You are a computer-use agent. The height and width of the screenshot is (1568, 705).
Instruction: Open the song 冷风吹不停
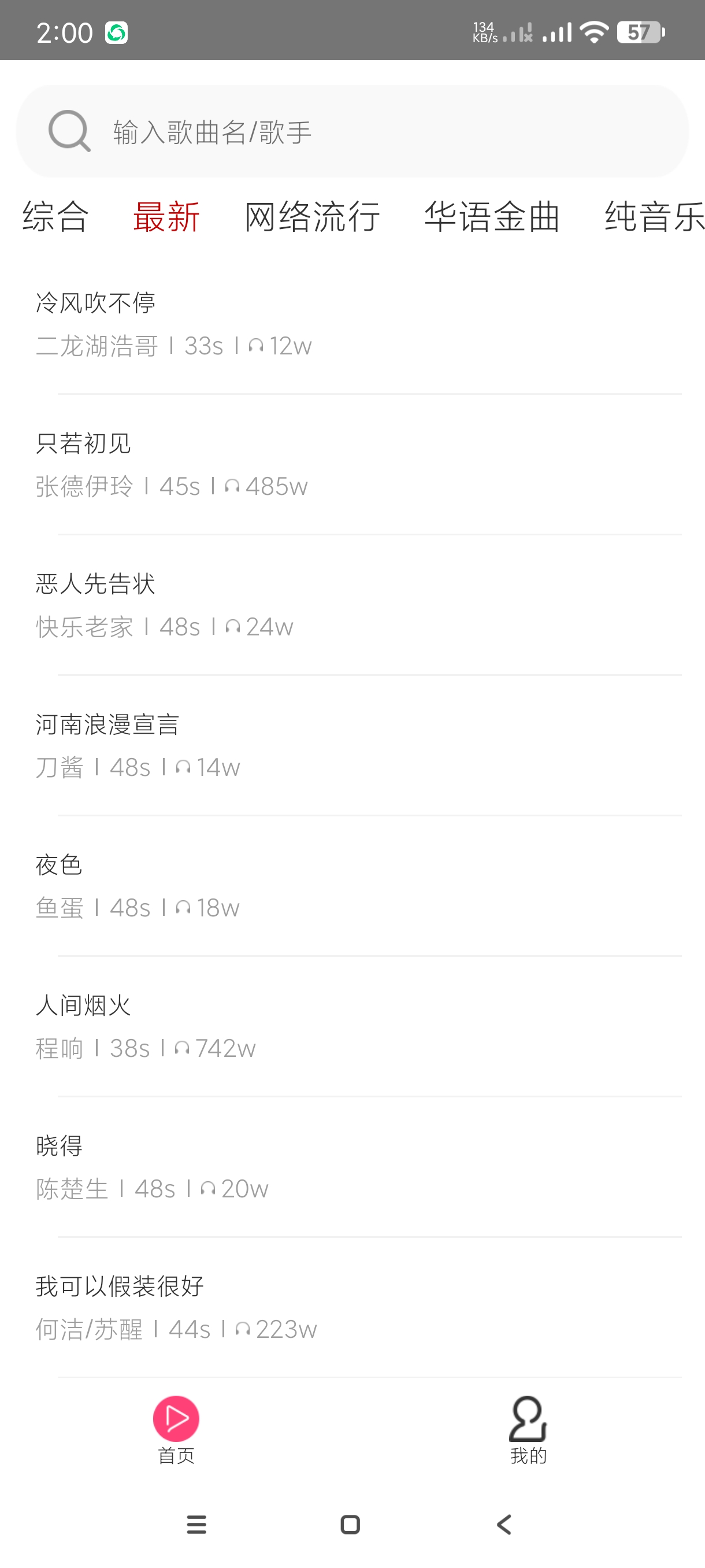[x=353, y=324]
